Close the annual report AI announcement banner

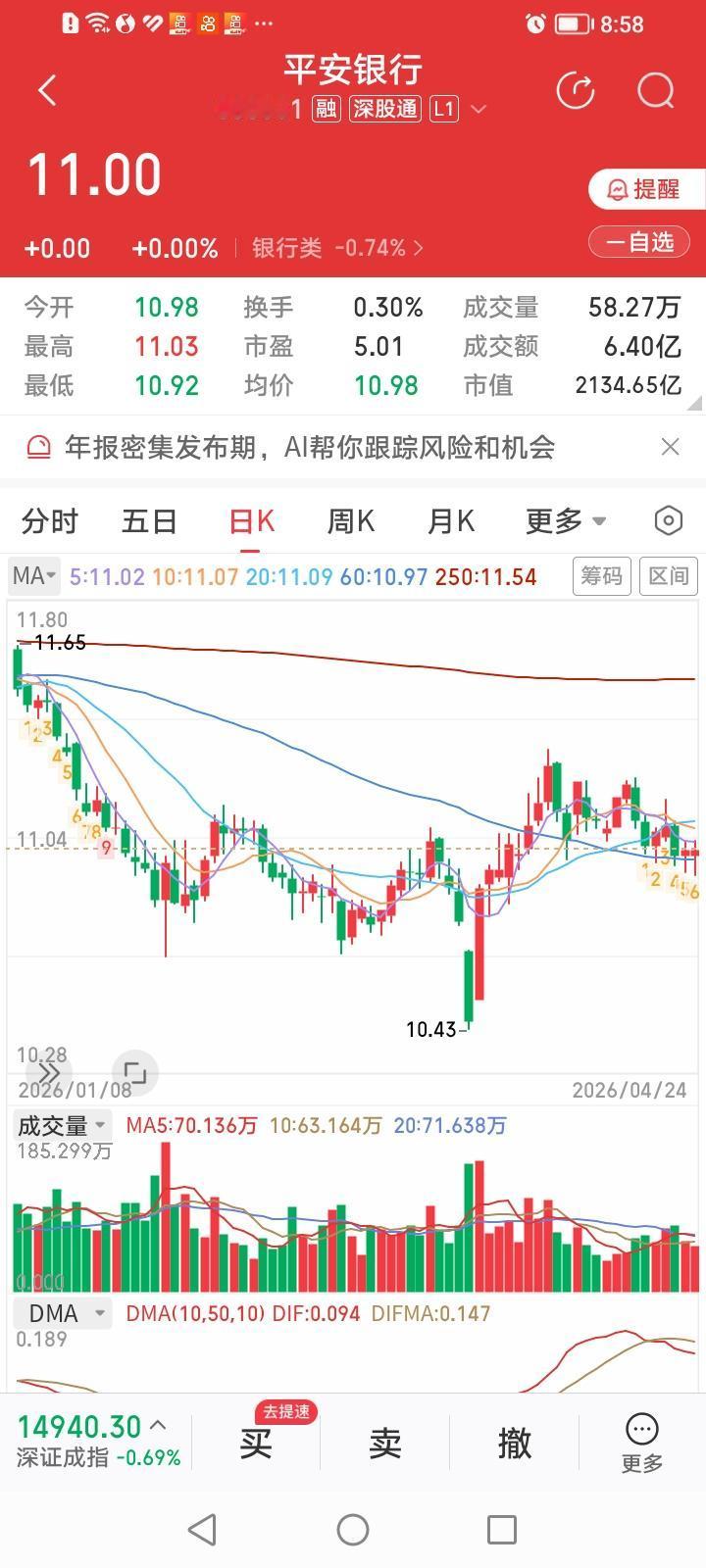671,447
